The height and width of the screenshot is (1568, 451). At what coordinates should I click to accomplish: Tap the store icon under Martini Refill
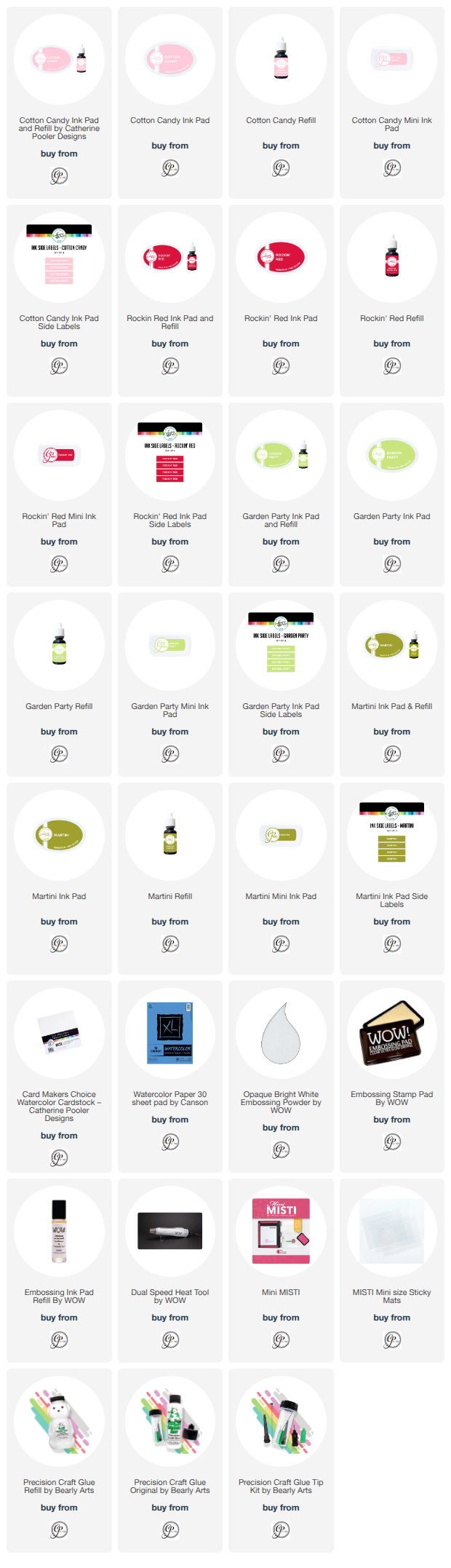pos(170,944)
